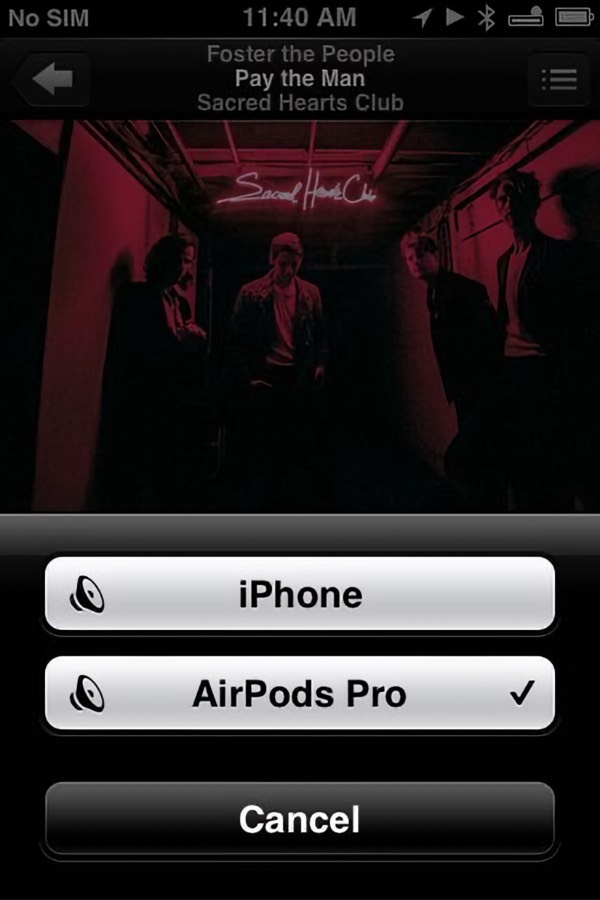Cancel the audio output picker
This screenshot has width=600, height=900.
click(300, 819)
